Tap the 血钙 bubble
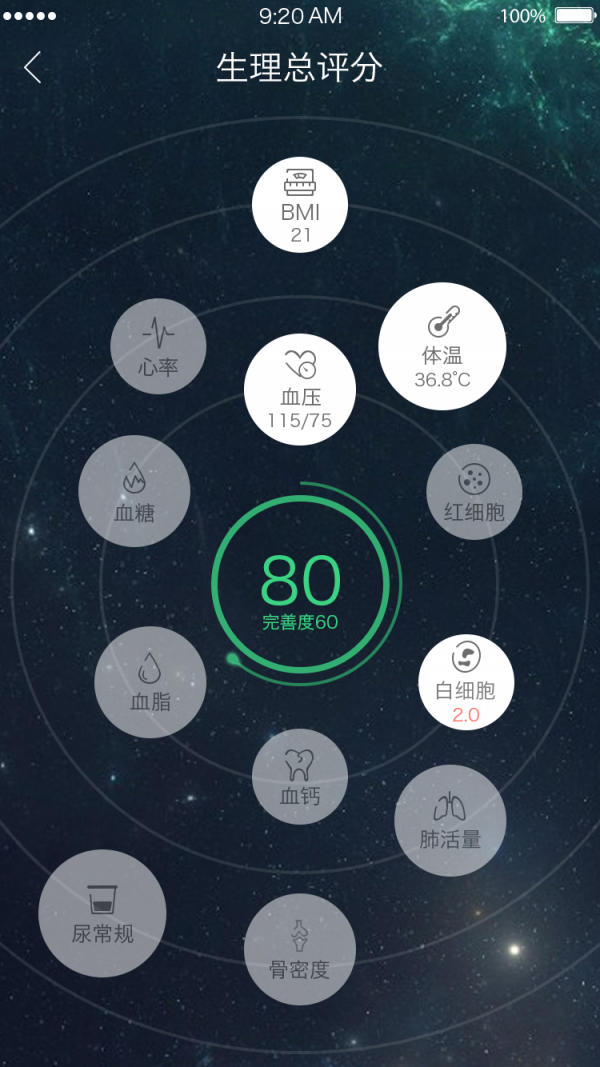 point(300,777)
